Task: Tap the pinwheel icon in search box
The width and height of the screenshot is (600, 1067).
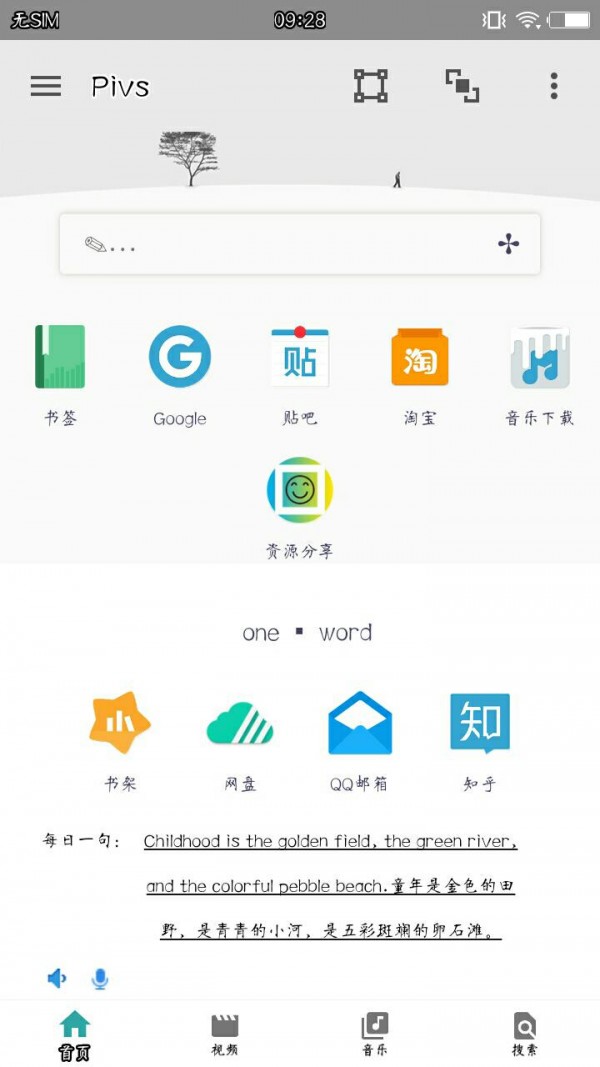Action: point(509,244)
